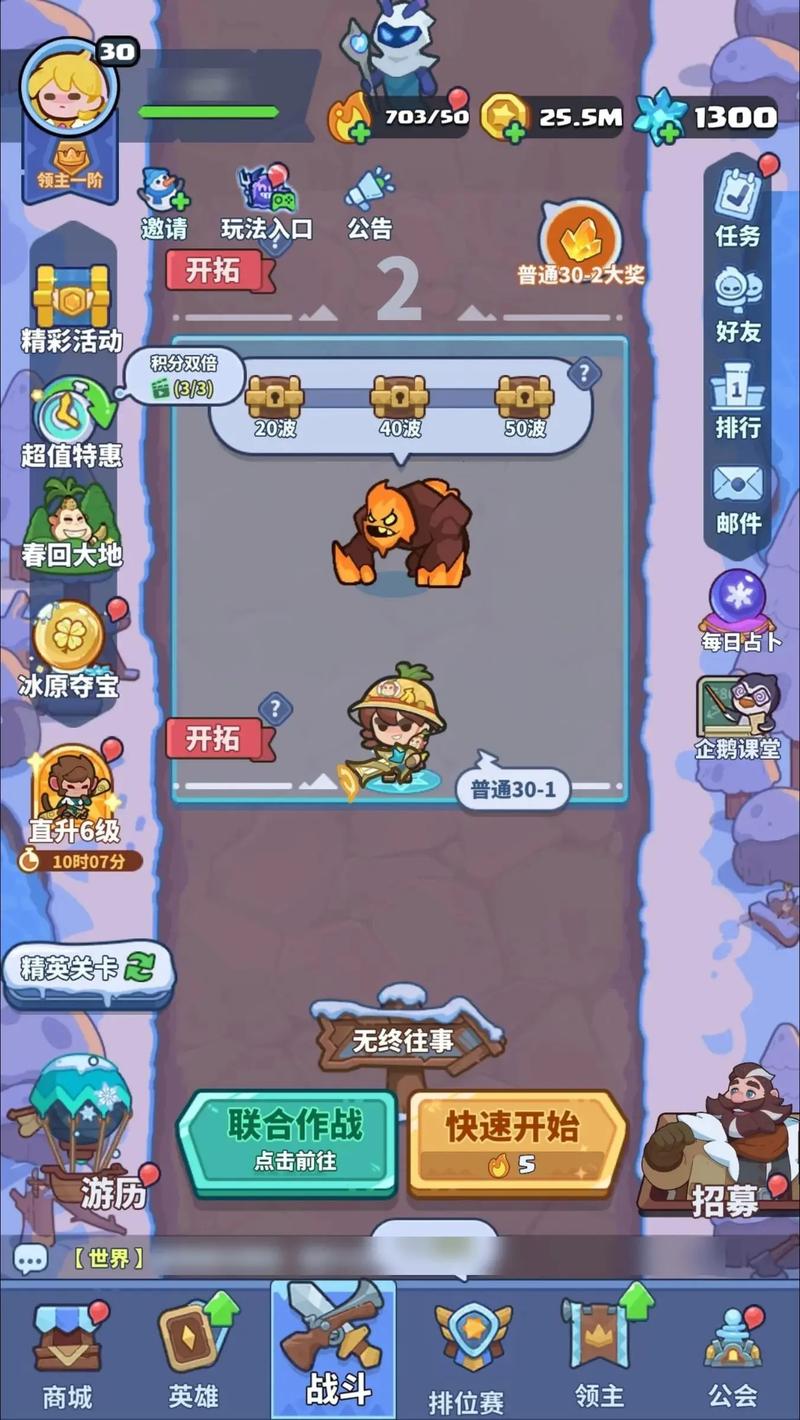Switch to the 英雄 heroes tab

pos(194,1350)
